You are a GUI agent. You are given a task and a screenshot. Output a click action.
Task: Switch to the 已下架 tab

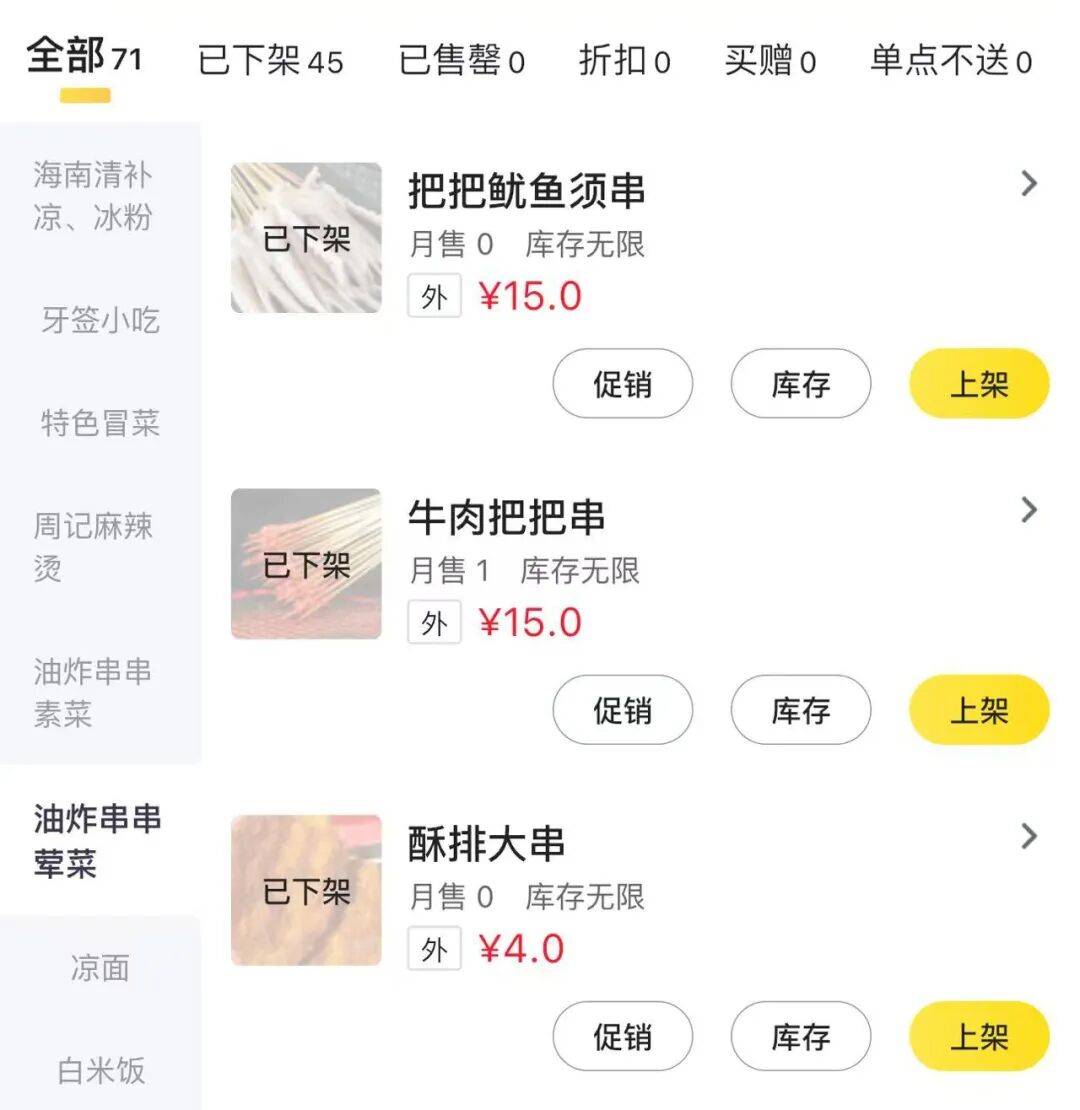coord(270,62)
